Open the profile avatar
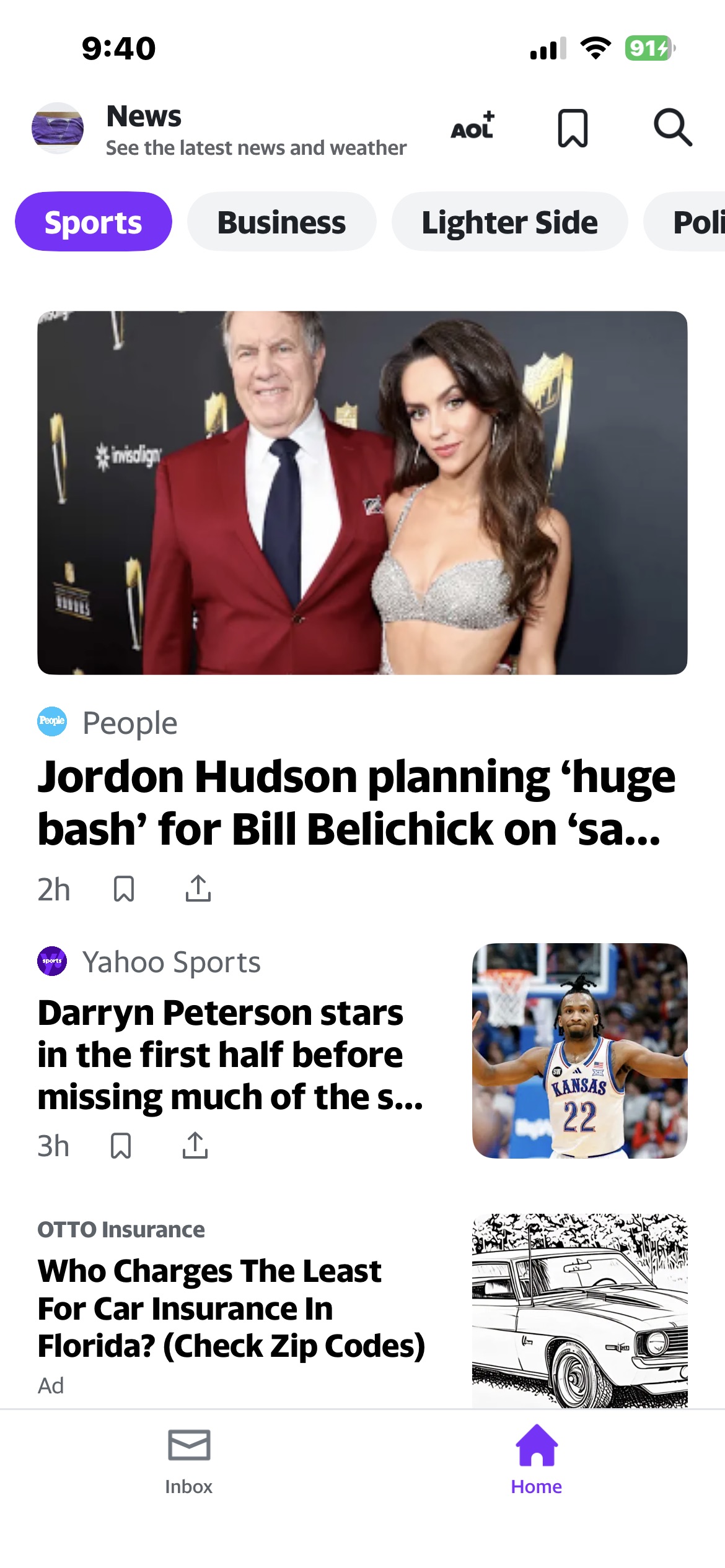Image resolution: width=725 pixels, height=1568 pixels. [58, 128]
